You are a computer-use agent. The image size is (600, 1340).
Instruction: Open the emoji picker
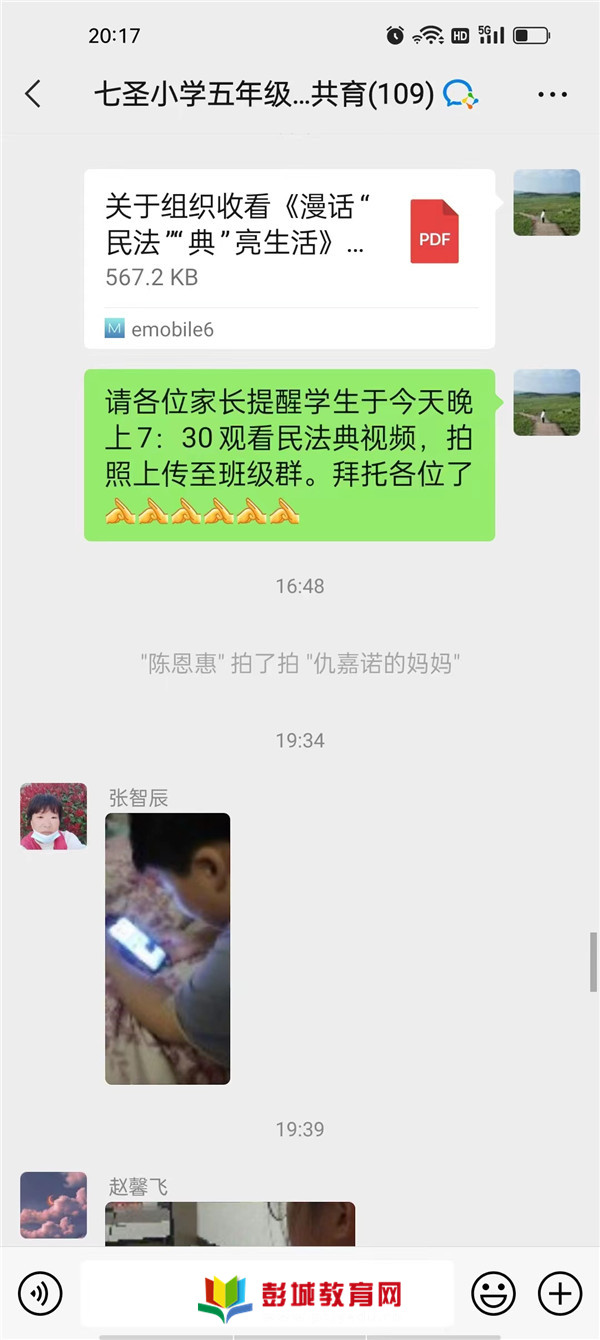click(493, 1293)
